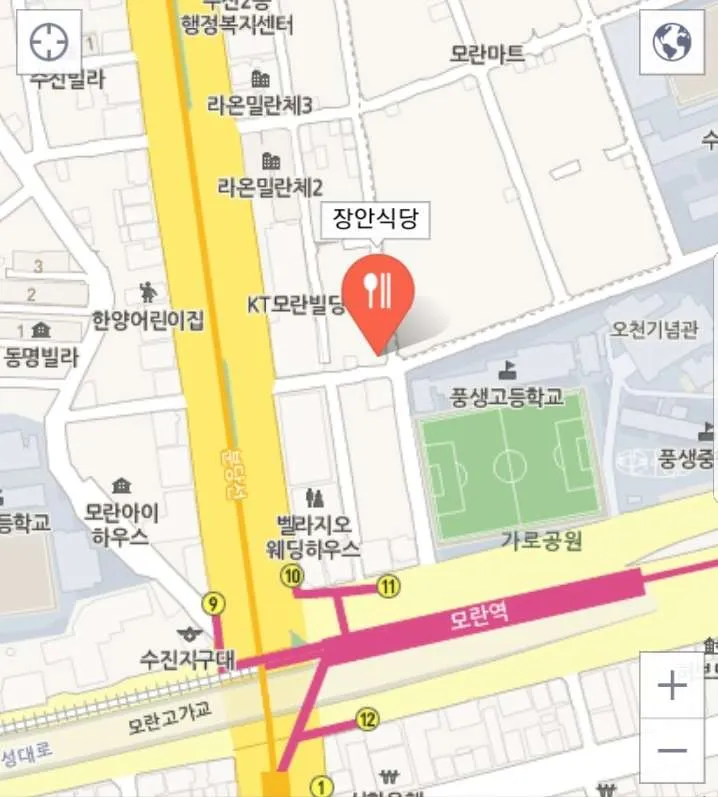This screenshot has width=718, height=797.
Task: Center map on my current location
Action: [x=48, y=42]
